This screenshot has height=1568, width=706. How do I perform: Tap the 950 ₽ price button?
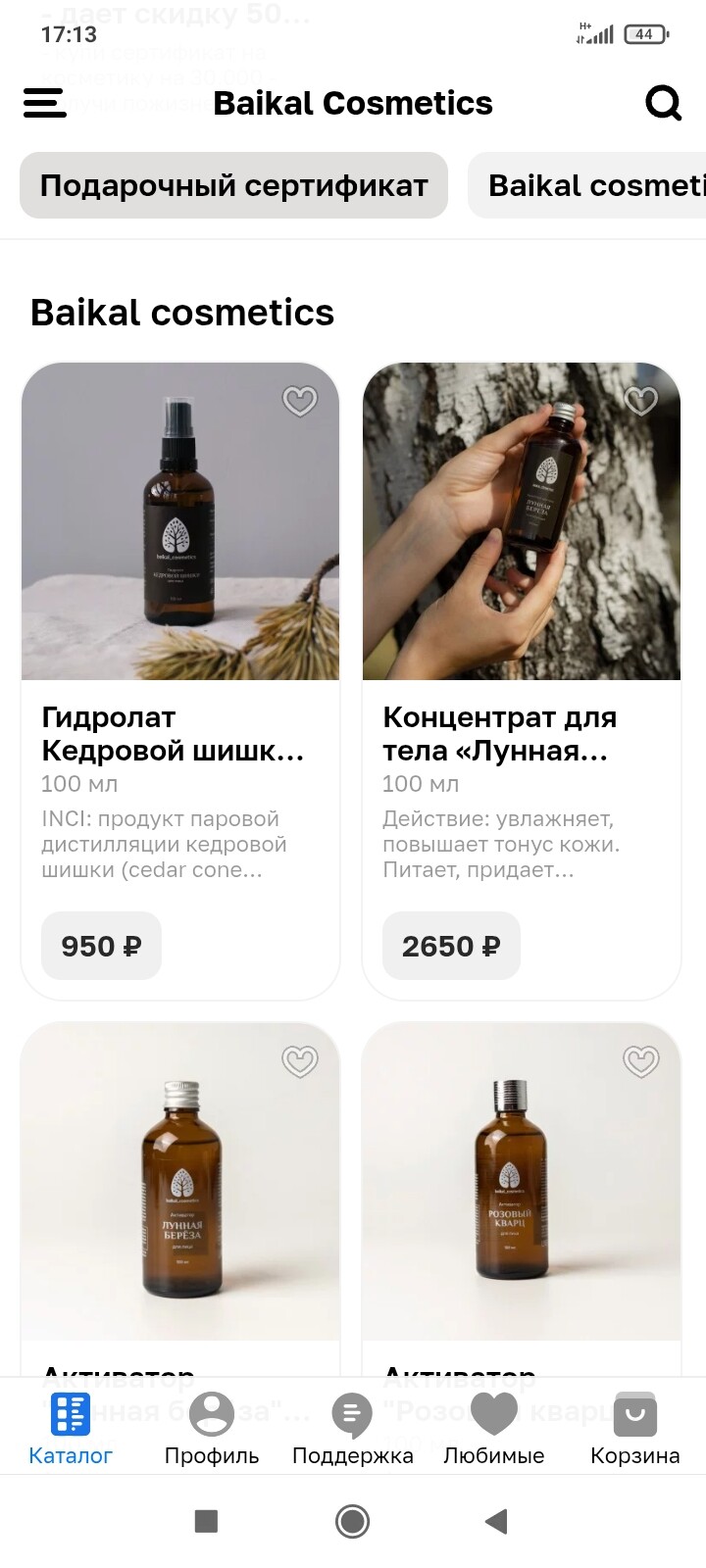coord(101,946)
